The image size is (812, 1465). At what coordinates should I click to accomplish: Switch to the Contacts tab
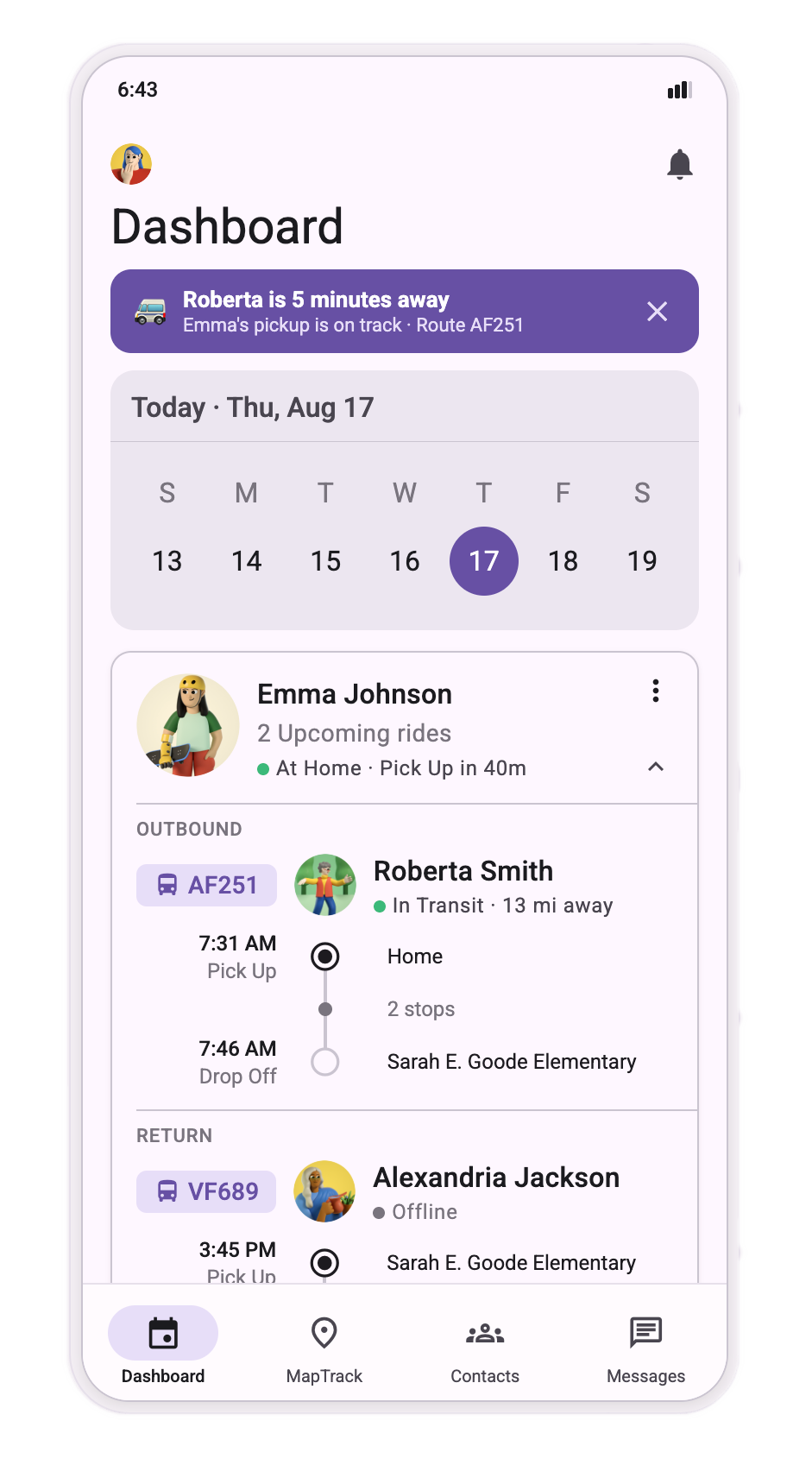[x=485, y=1351]
